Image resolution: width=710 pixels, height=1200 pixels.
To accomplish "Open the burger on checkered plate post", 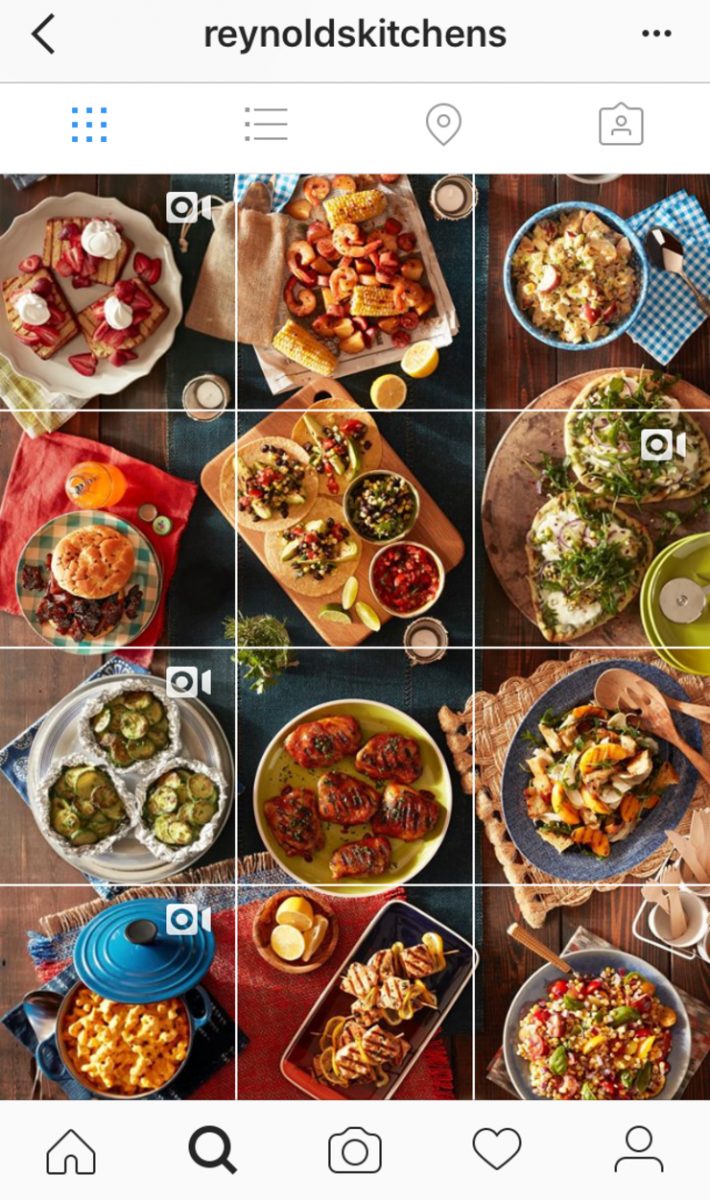I will 117,530.
